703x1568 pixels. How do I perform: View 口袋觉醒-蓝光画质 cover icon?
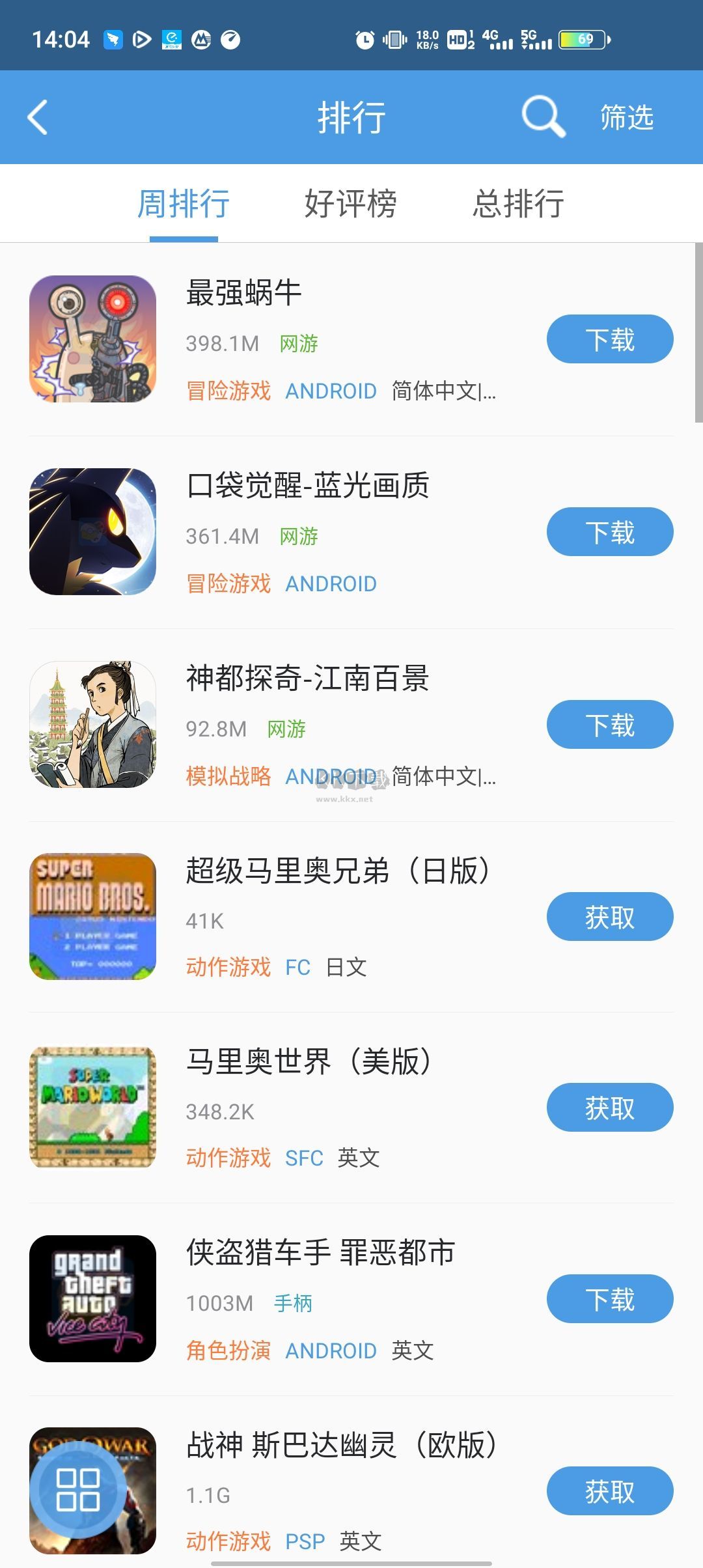coord(93,531)
